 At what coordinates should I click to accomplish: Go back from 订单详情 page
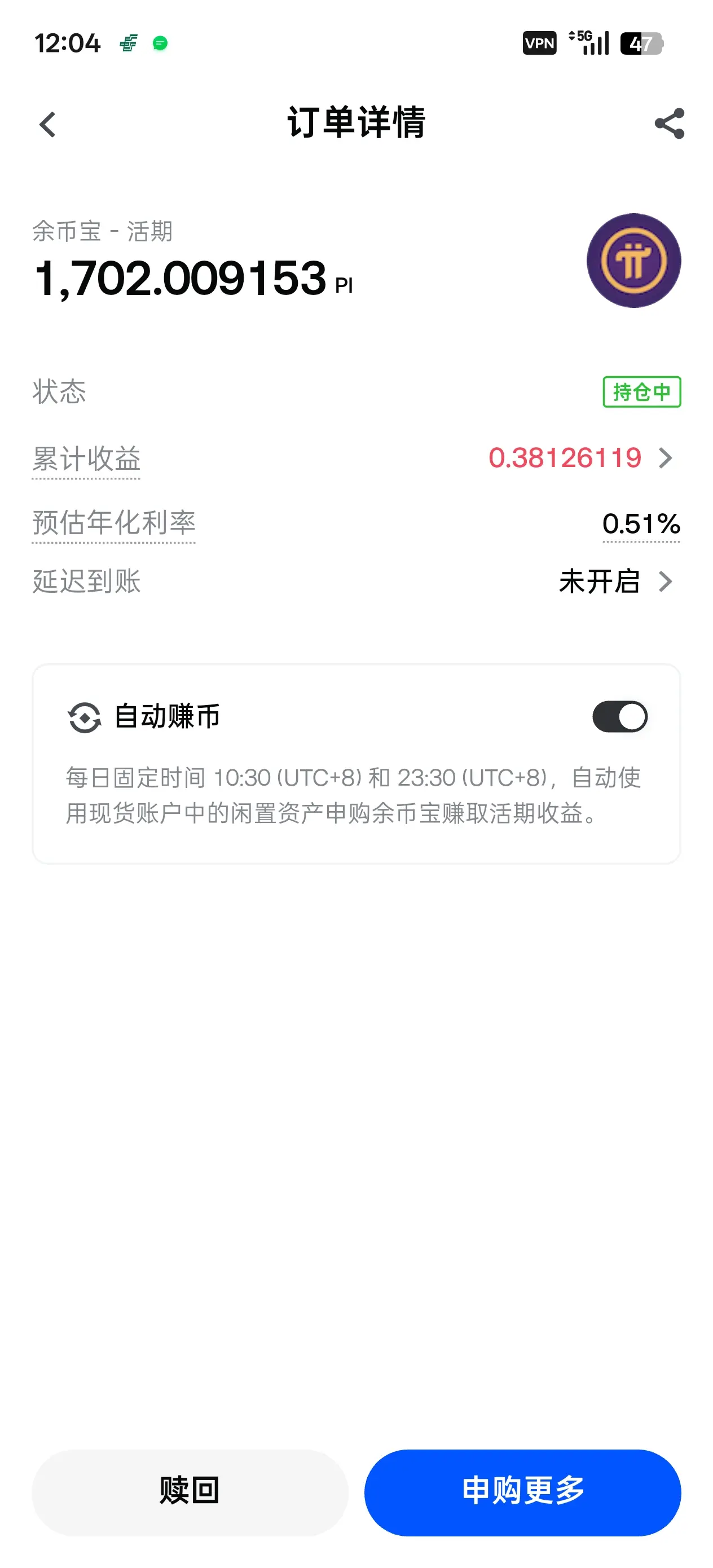[47, 124]
